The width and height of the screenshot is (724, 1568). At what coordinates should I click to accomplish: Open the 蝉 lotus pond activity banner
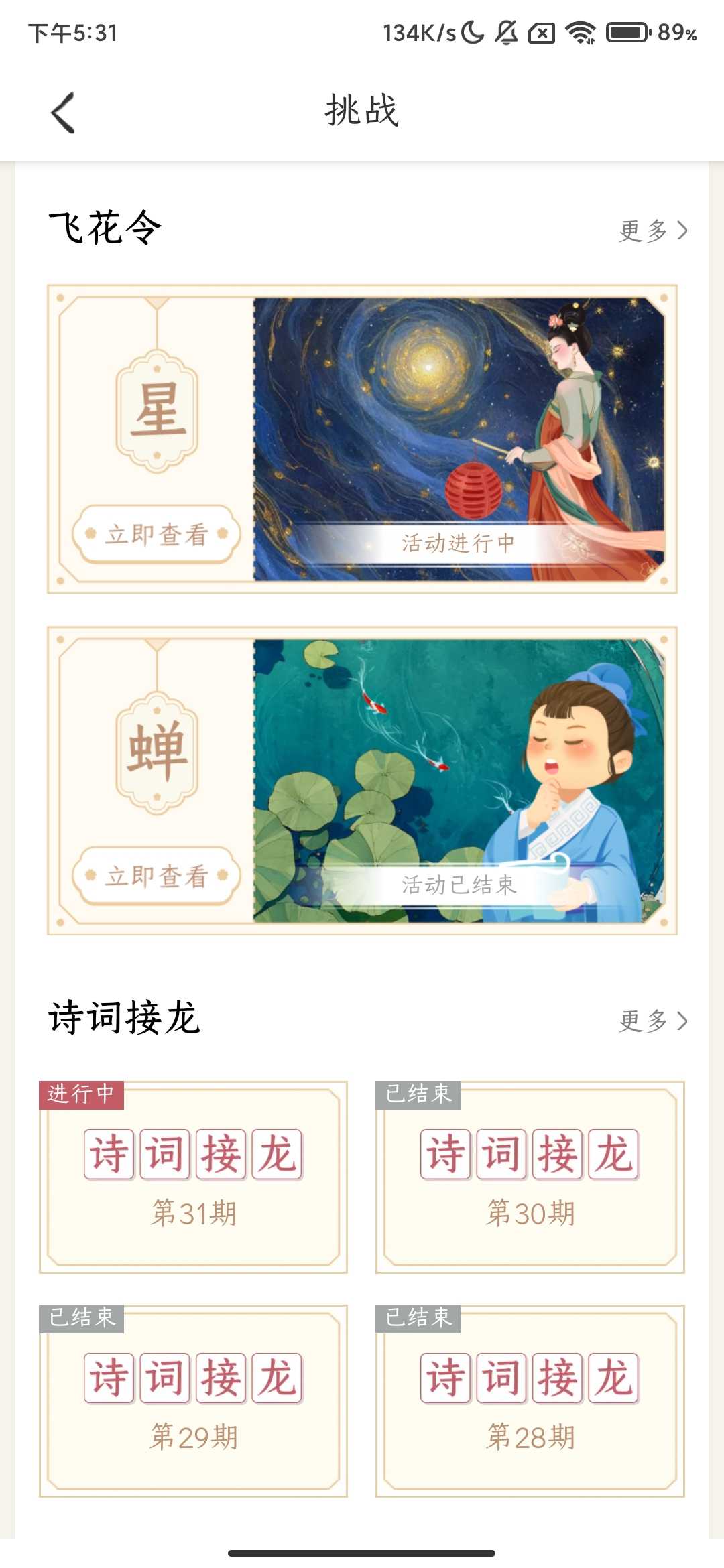click(x=459, y=780)
